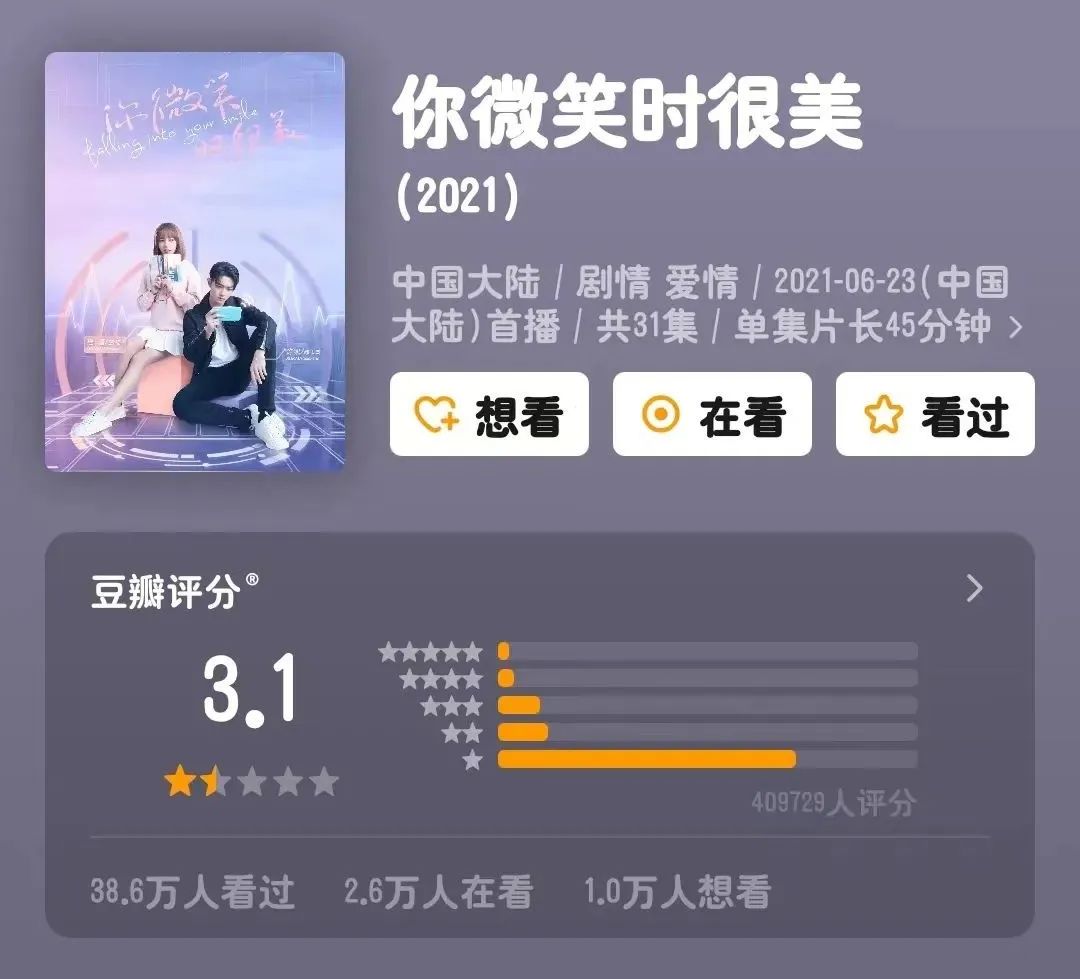
Task: Open the drama poster image
Action: (x=195, y=262)
